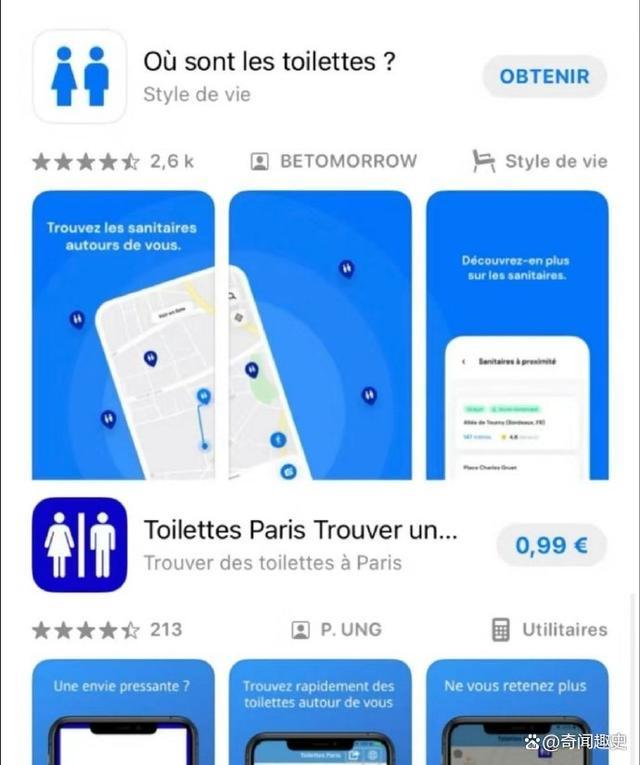This screenshot has height=765, width=640.
Task: Open Où sont les toilettes app page
Action: [x=269, y=62]
